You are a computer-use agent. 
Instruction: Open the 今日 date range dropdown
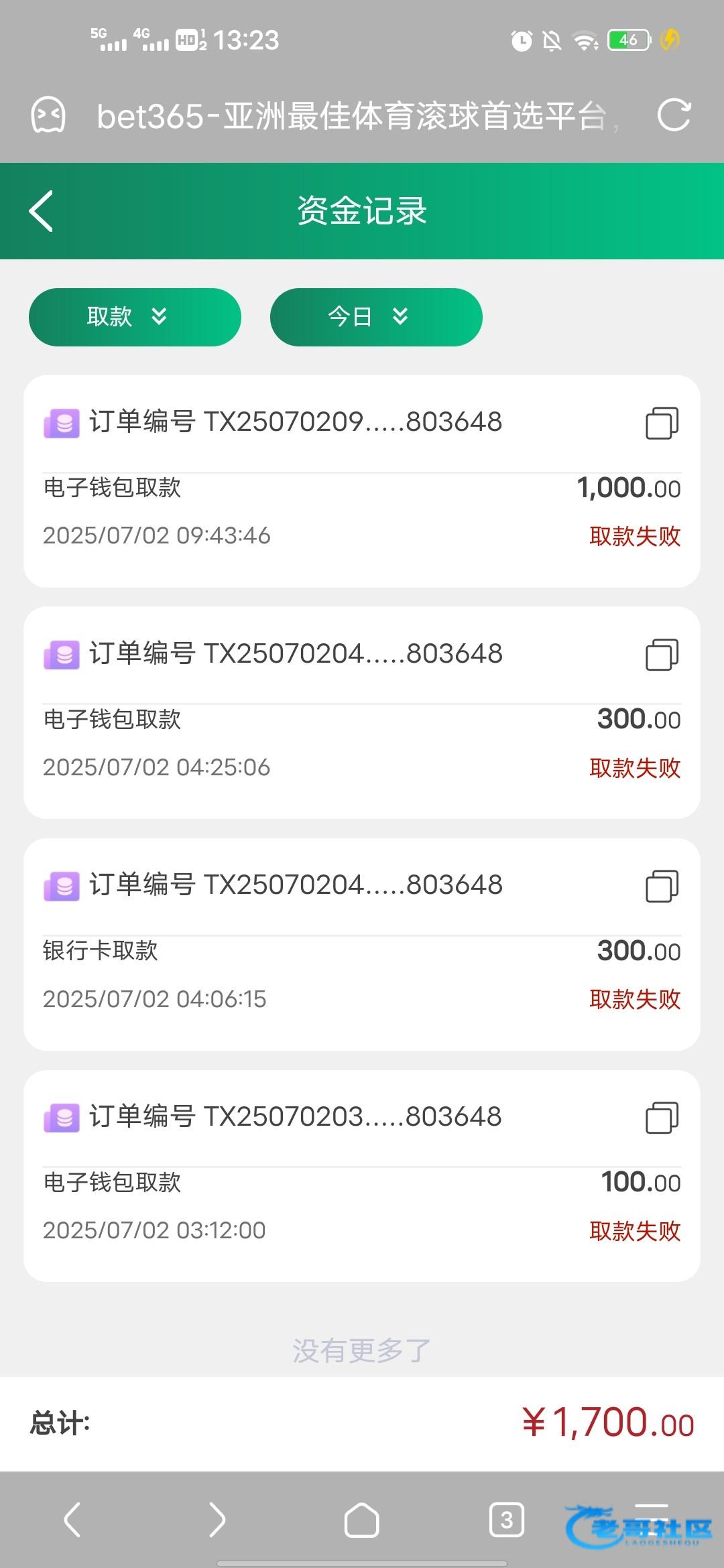coord(376,317)
